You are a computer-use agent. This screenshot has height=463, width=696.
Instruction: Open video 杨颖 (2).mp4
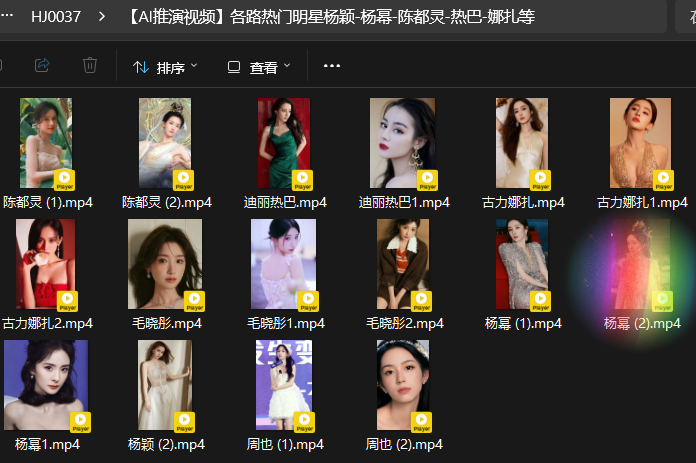pyautogui.click(x=165, y=385)
